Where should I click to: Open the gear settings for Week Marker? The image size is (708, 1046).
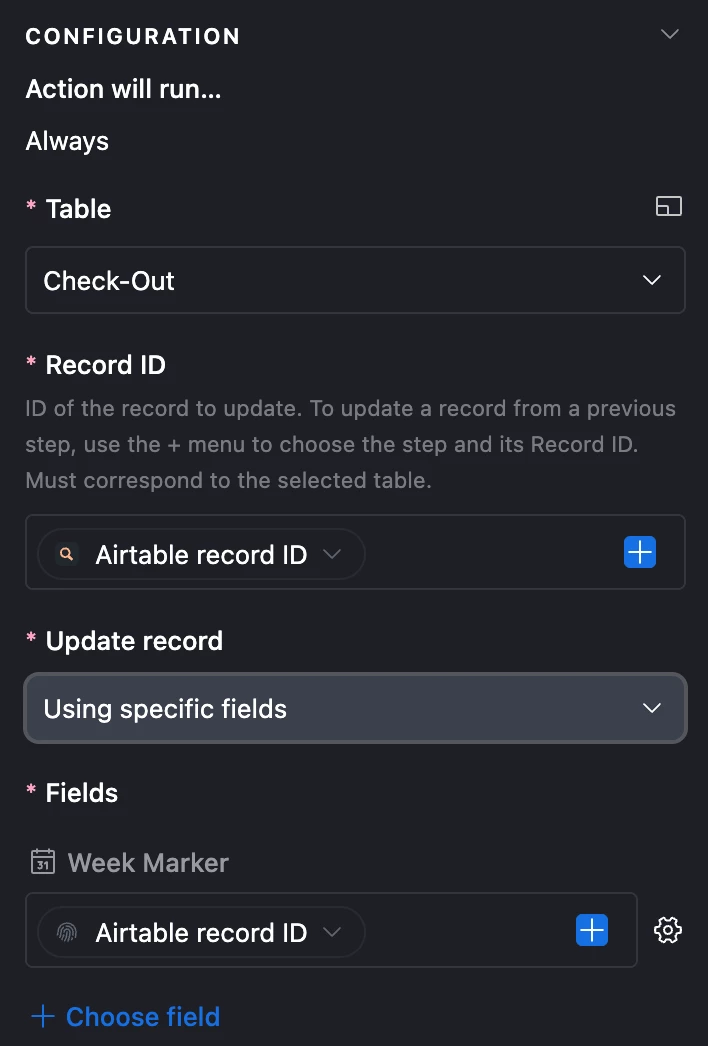pyautogui.click(x=668, y=930)
